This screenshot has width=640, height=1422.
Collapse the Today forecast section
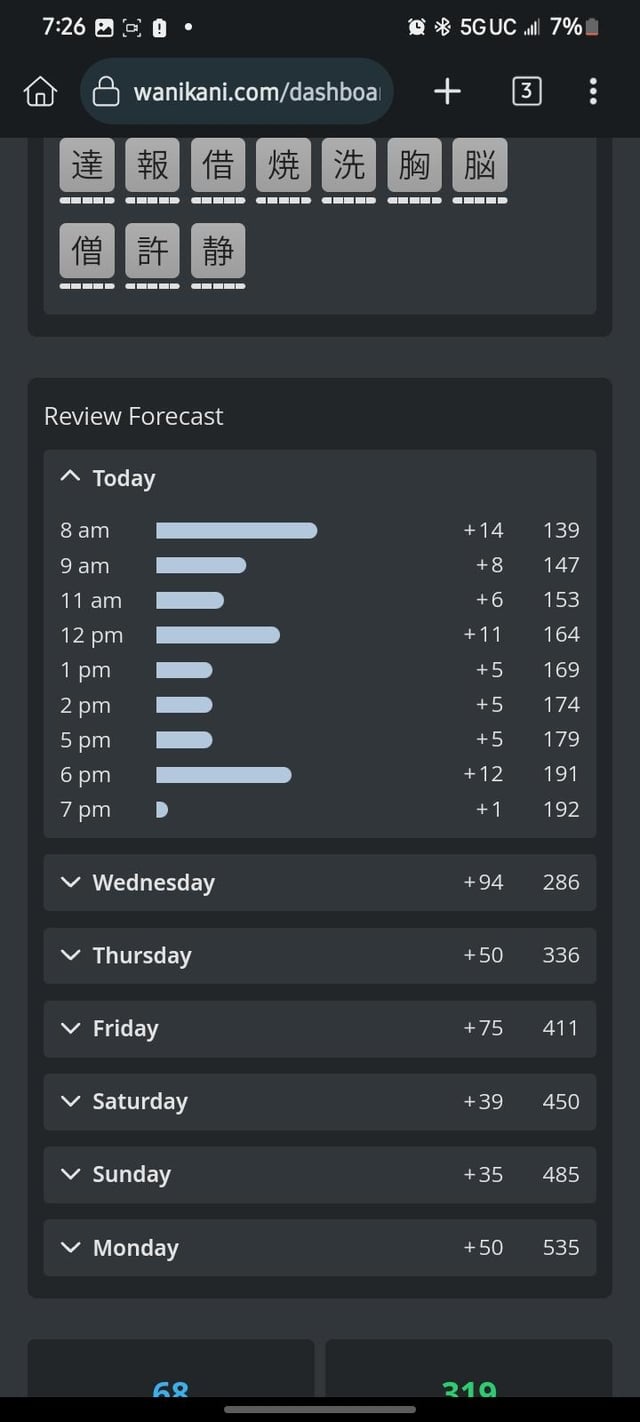(x=320, y=478)
